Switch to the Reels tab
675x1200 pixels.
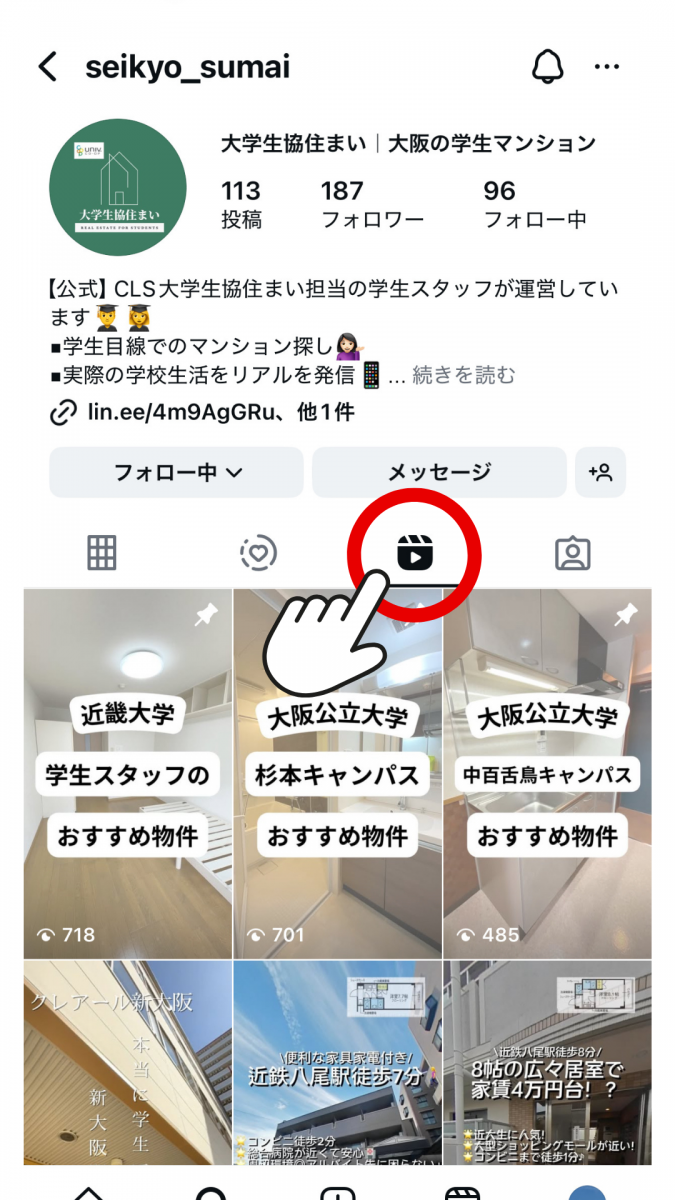(x=414, y=553)
